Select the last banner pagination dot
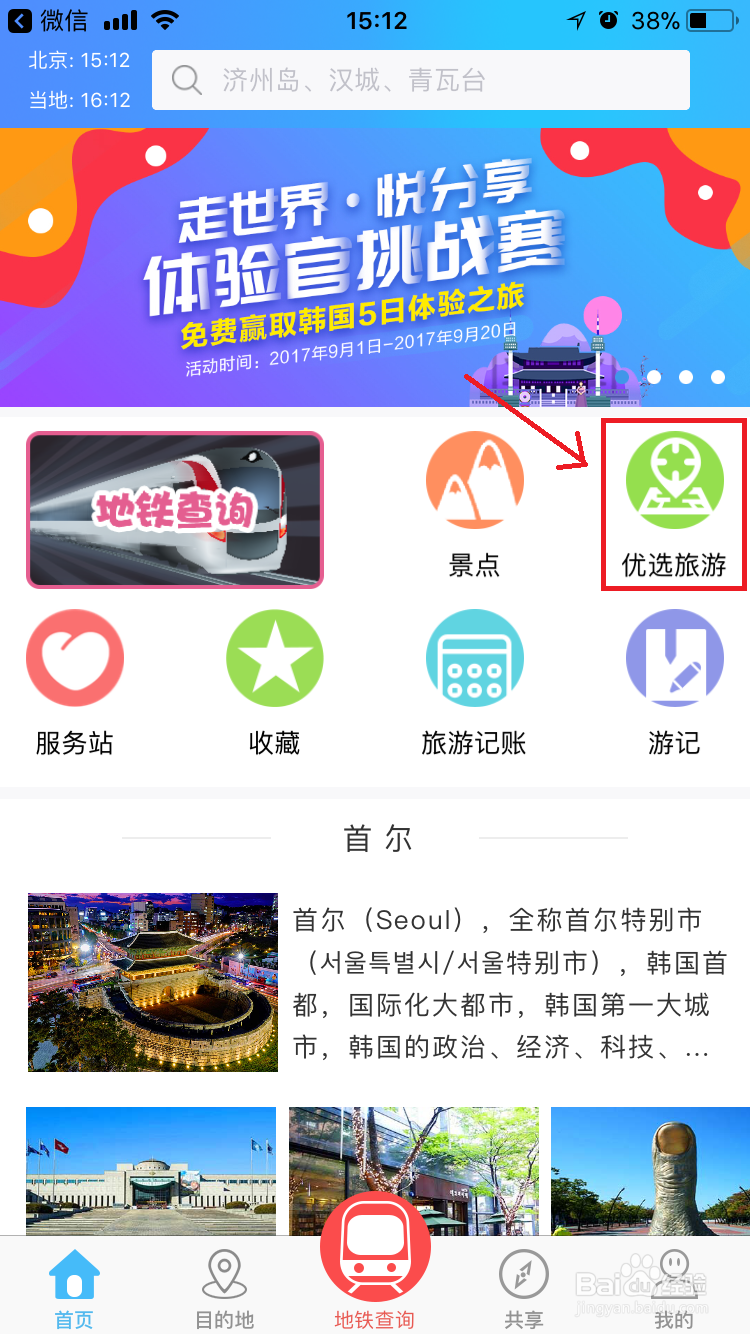 [x=716, y=378]
